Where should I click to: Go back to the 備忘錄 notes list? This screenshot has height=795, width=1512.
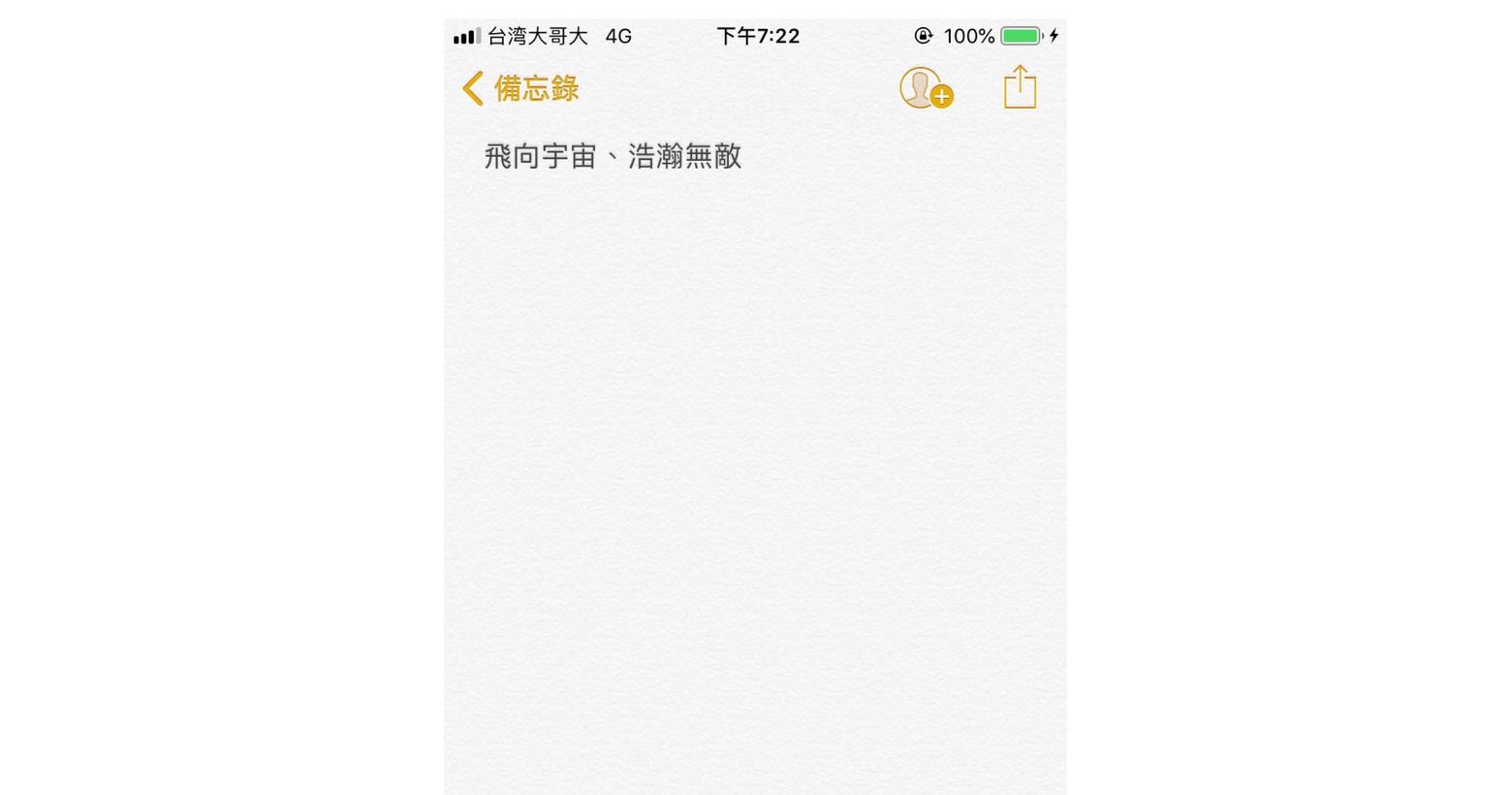[520, 88]
